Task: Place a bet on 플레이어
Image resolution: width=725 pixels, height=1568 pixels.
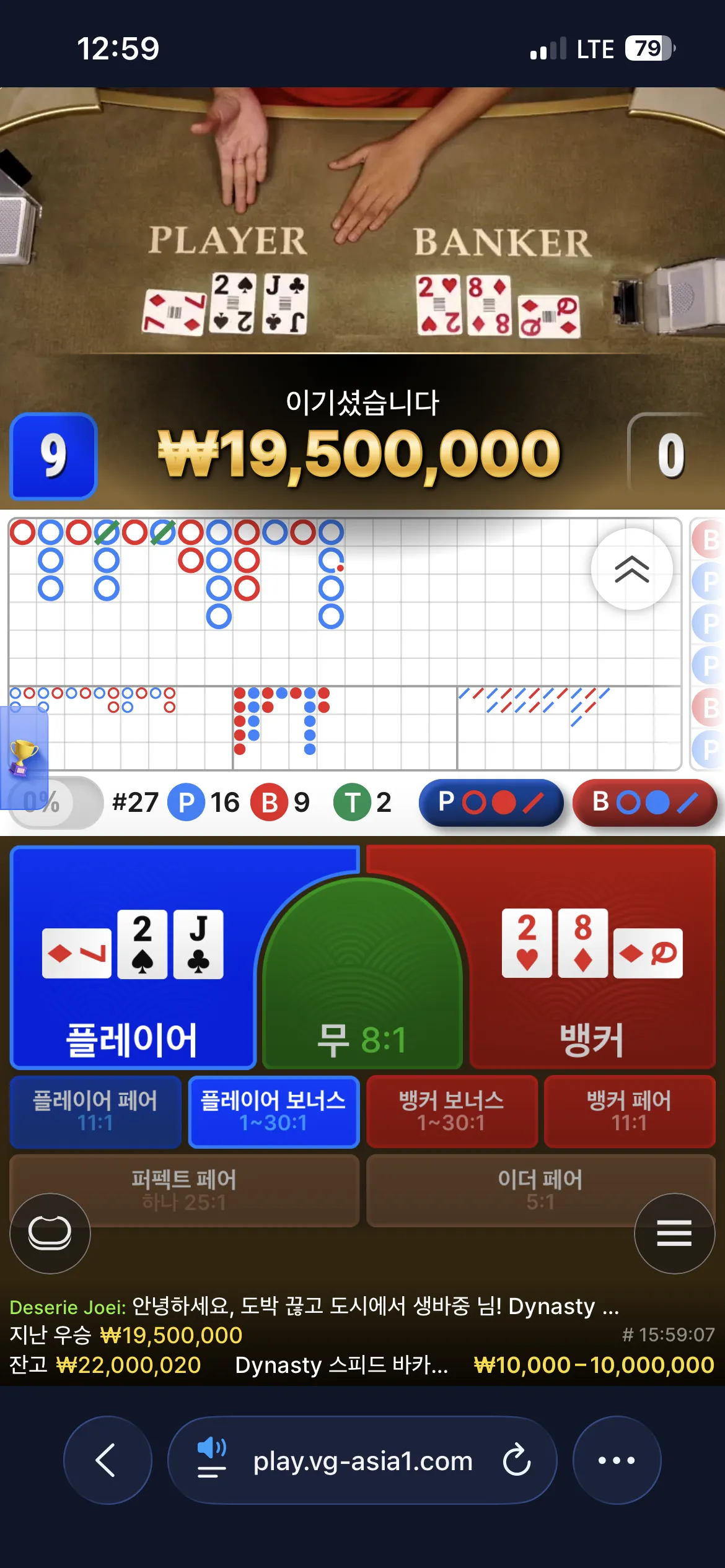Action: tap(133, 957)
